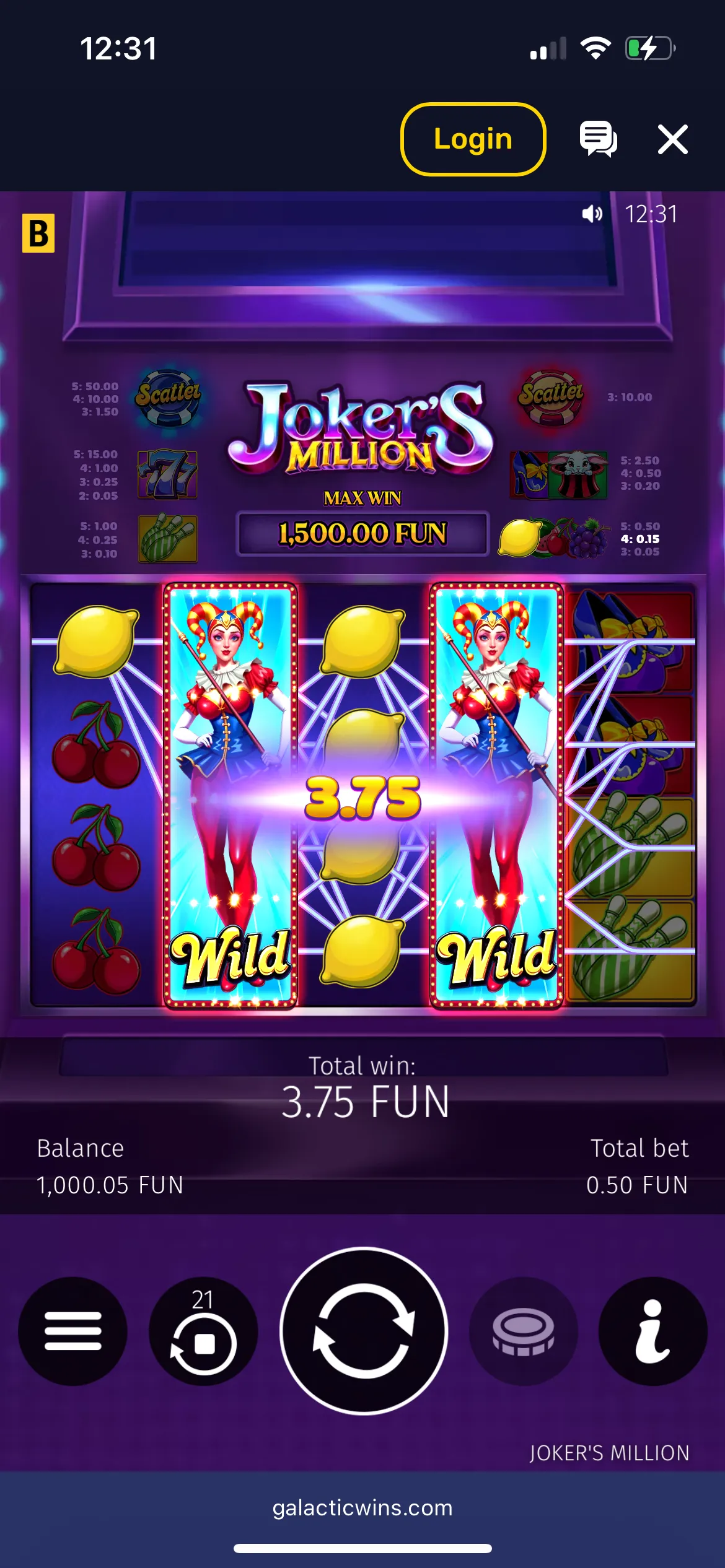Image resolution: width=725 pixels, height=1568 pixels.
Task: Open the game info page
Action: pyautogui.click(x=652, y=1331)
